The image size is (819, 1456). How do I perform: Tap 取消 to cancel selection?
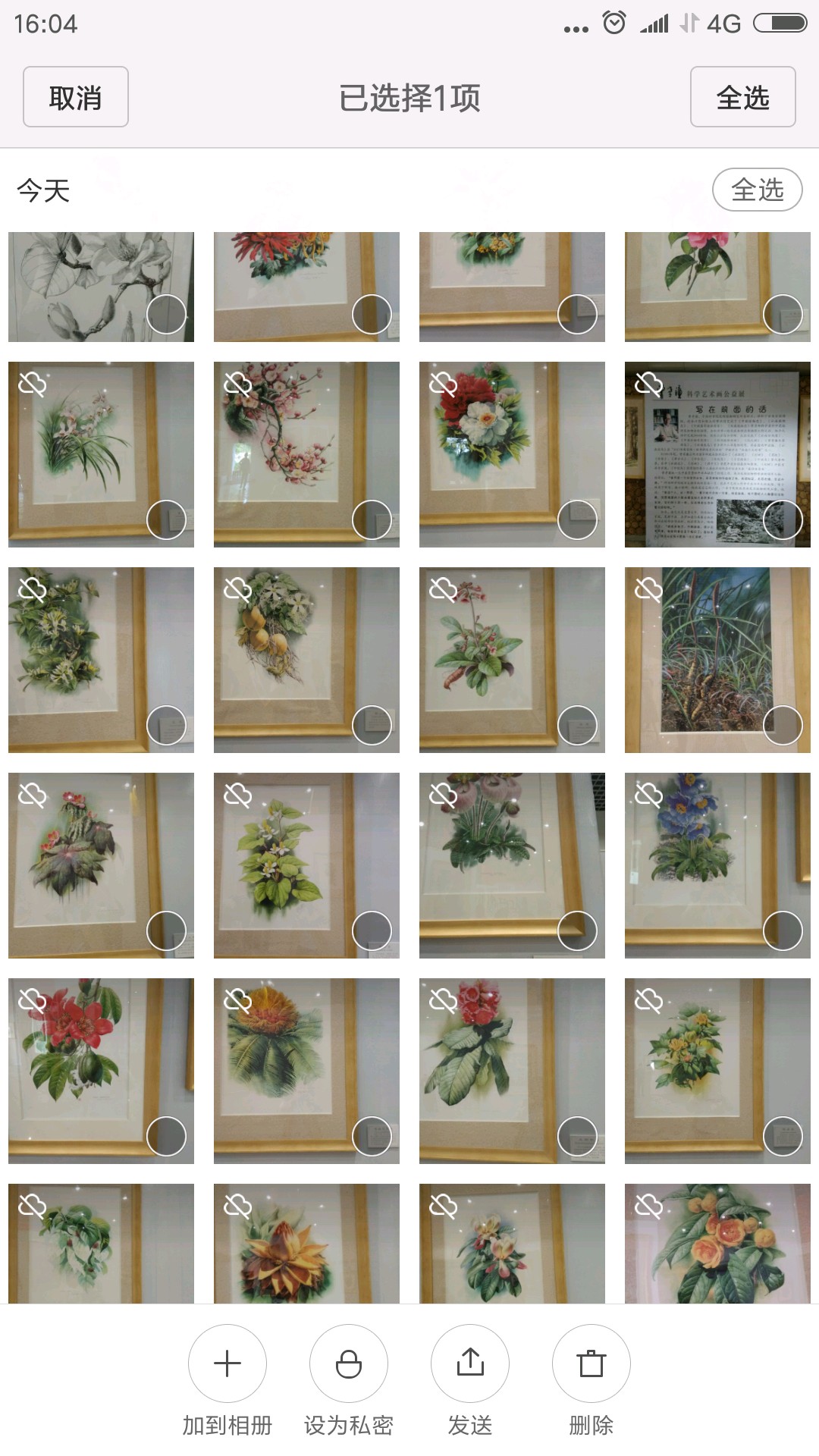pyautogui.click(x=75, y=97)
